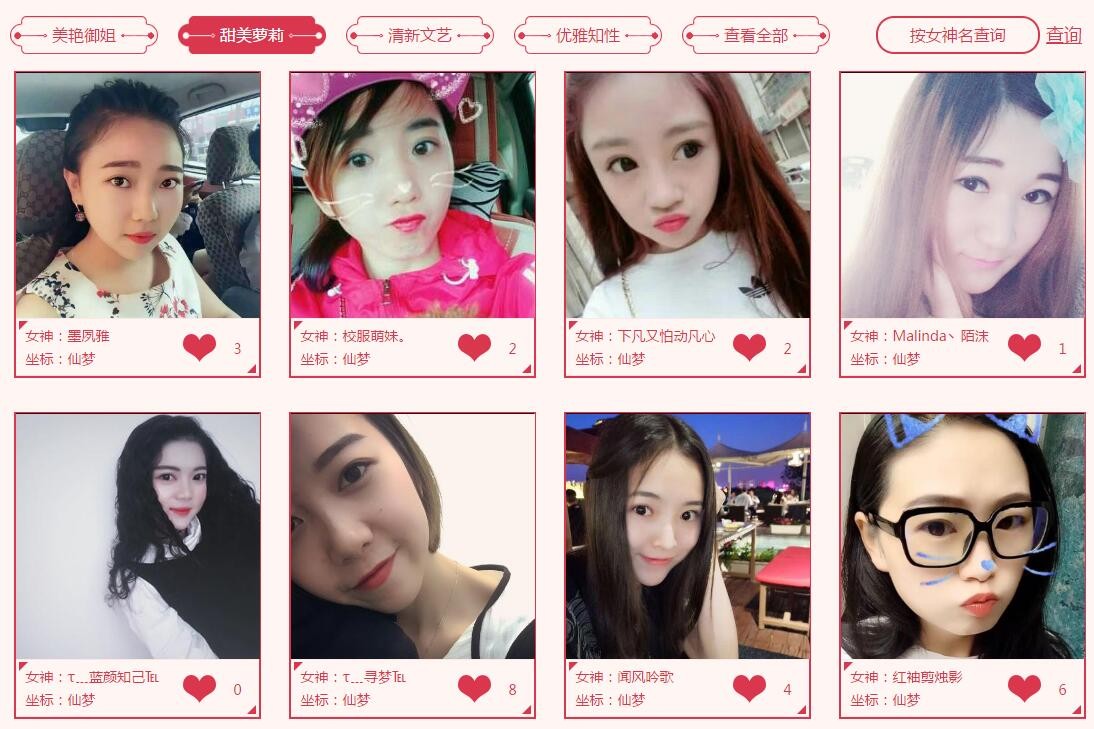Image resolution: width=1094 pixels, height=729 pixels.
Task: Give a heart to 闻风吟歌
Action: coord(749,688)
